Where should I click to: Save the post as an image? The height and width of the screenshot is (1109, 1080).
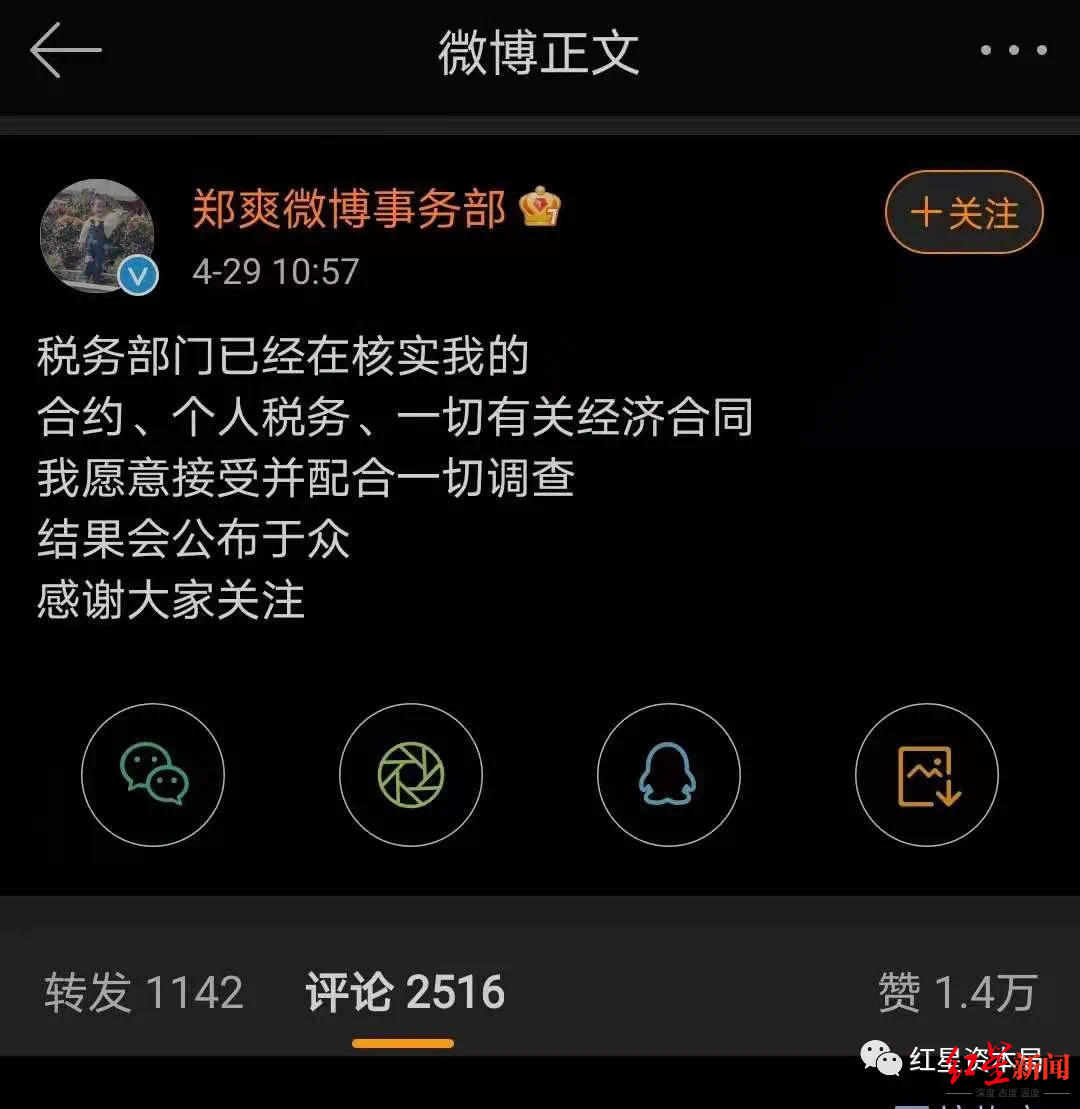point(927,775)
